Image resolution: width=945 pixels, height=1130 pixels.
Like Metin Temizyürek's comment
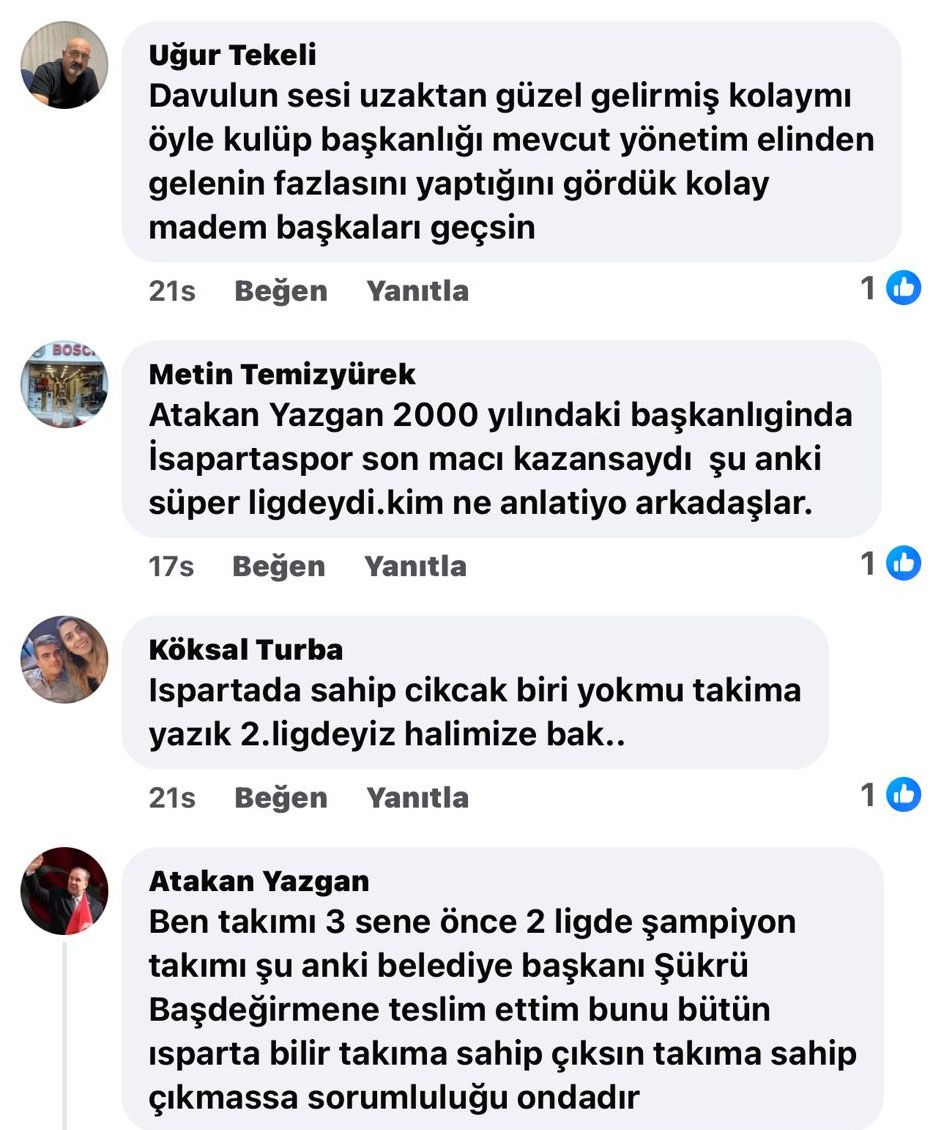[x=278, y=566]
